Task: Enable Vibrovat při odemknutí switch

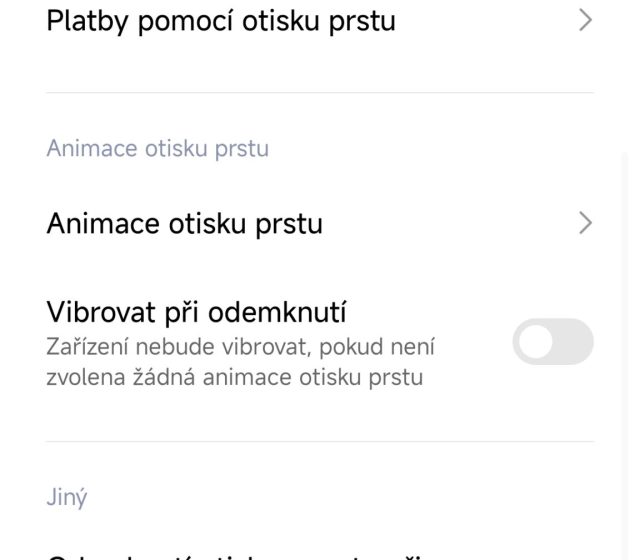Action: tap(552, 343)
